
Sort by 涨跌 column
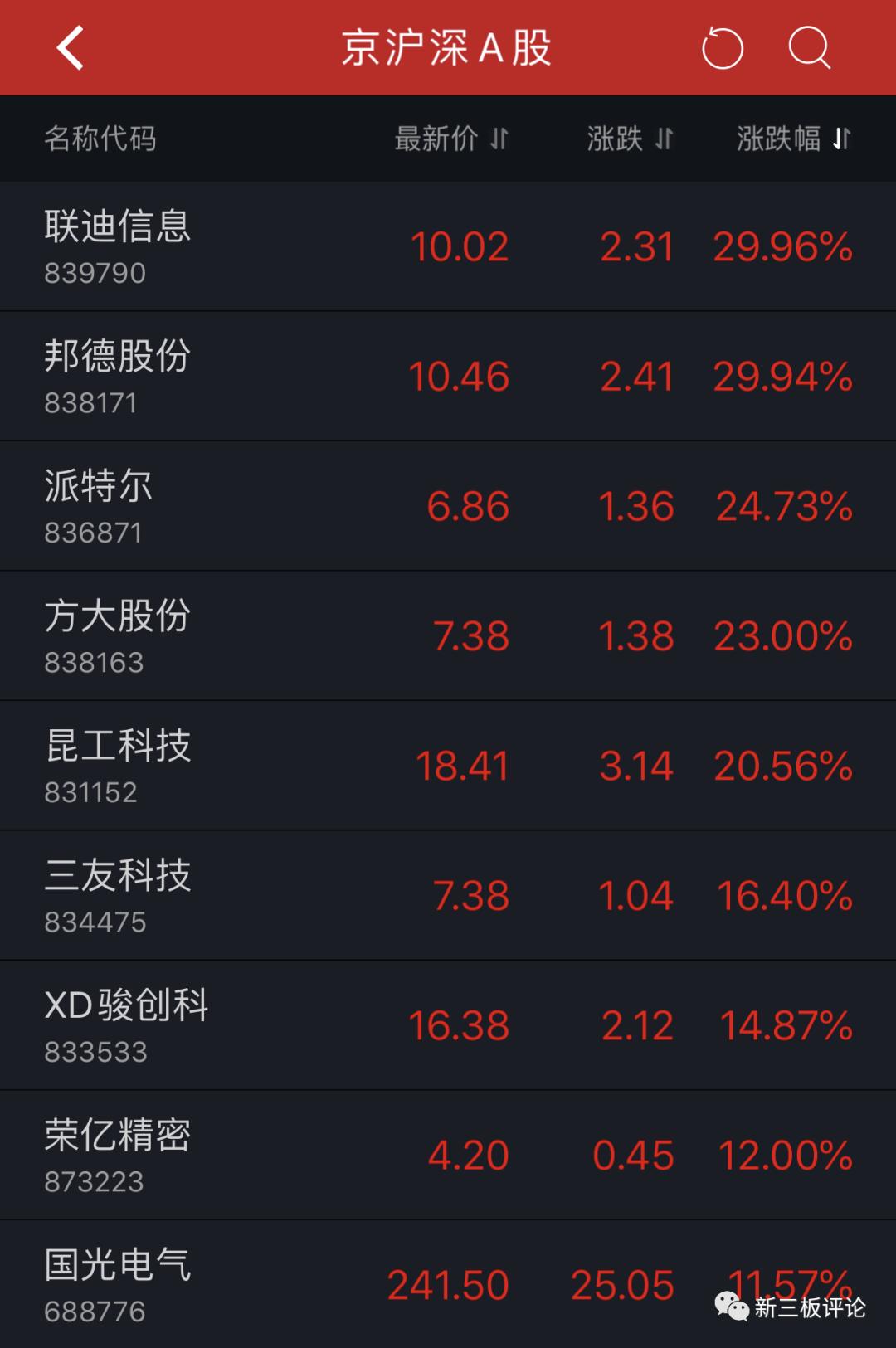point(630,139)
